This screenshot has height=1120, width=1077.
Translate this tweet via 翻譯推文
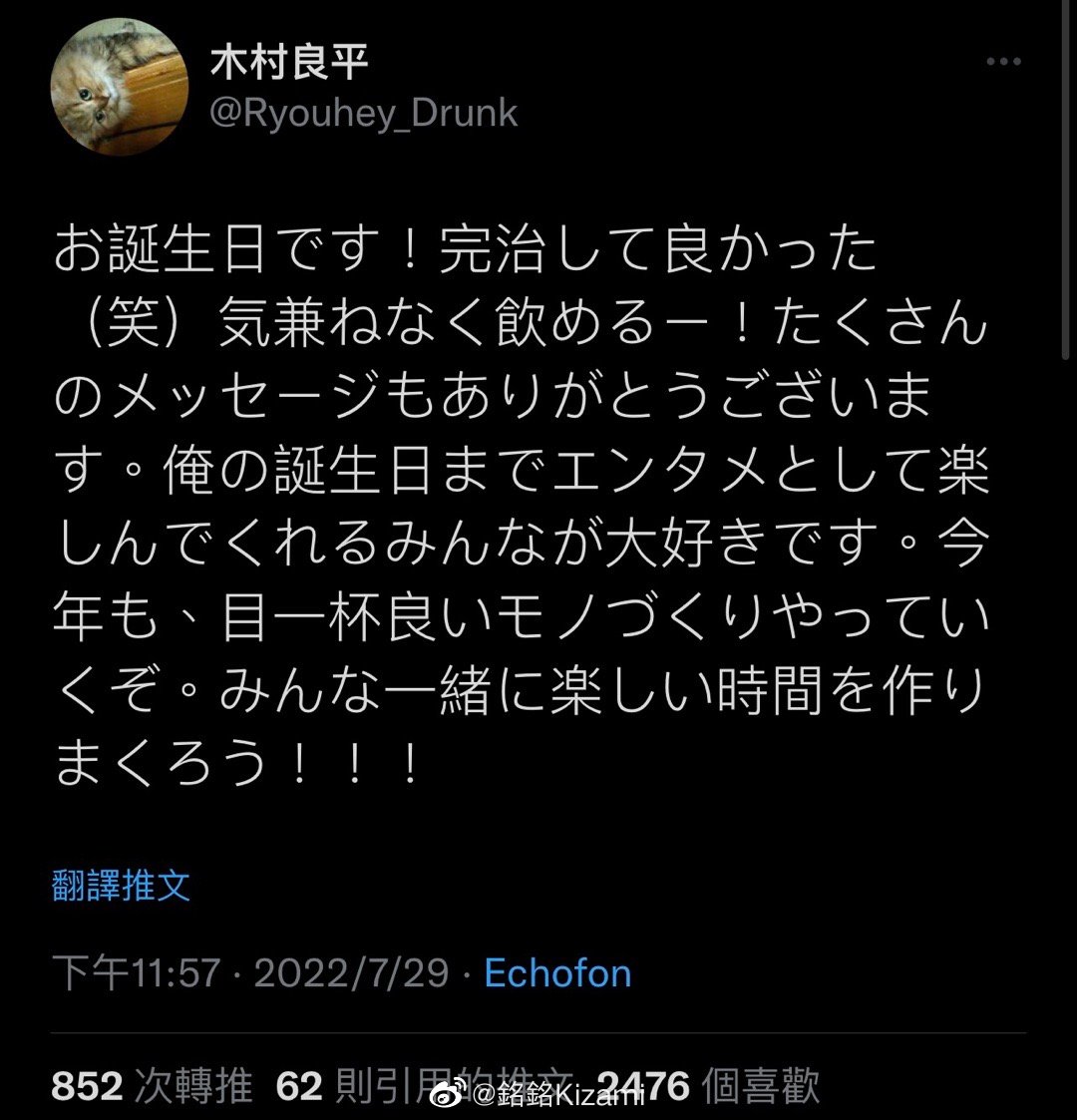point(121,885)
